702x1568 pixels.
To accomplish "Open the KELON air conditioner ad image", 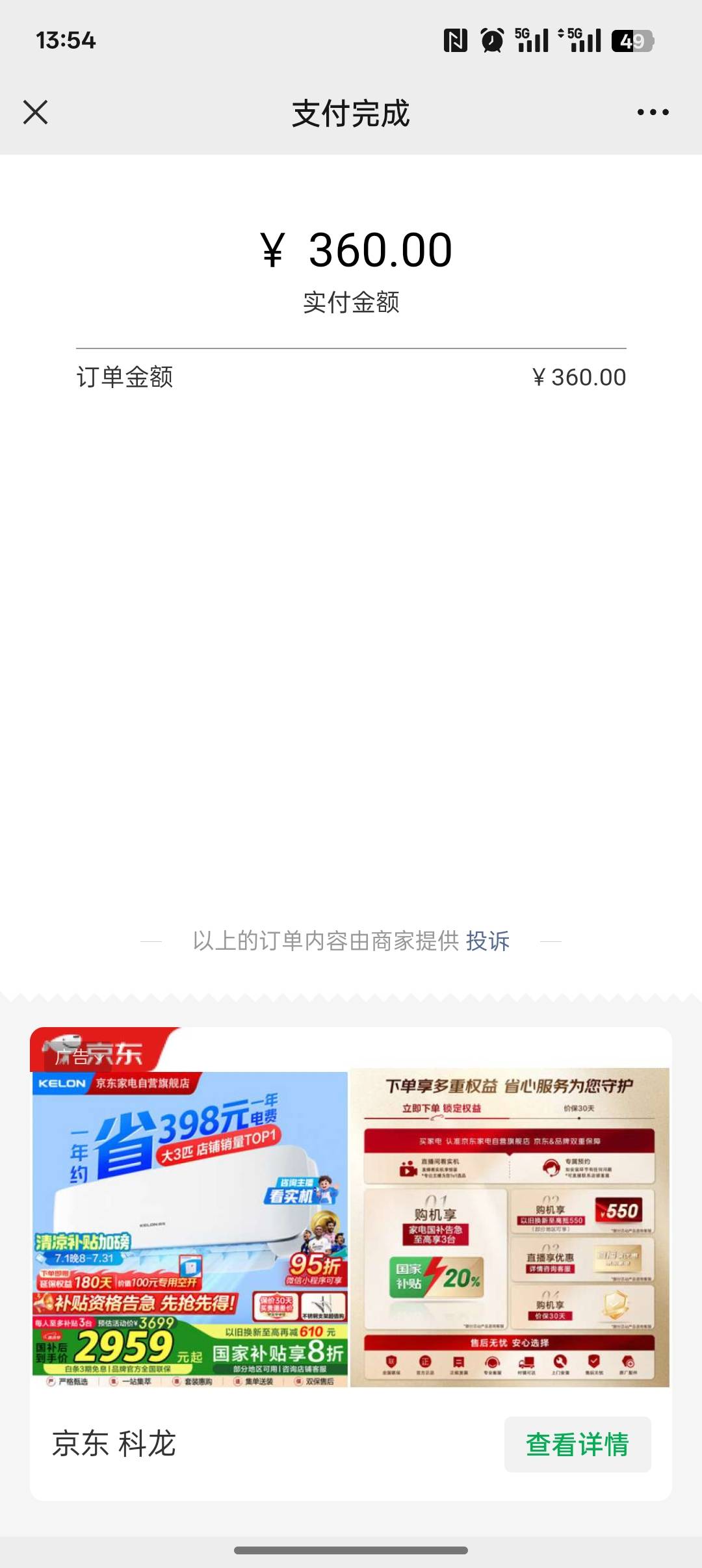I will pyautogui.click(x=190, y=1227).
